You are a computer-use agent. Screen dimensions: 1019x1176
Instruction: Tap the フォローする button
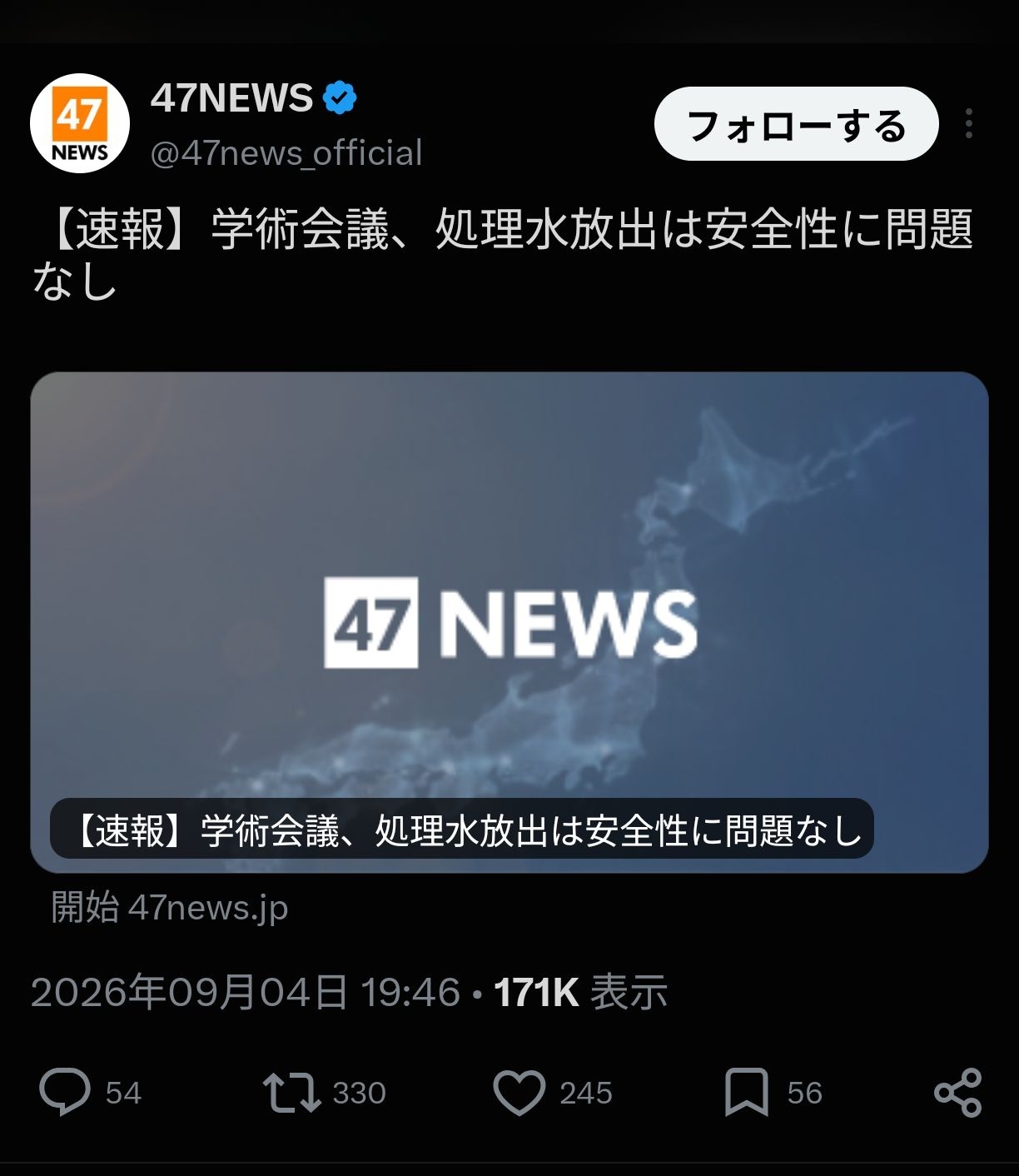click(x=797, y=124)
